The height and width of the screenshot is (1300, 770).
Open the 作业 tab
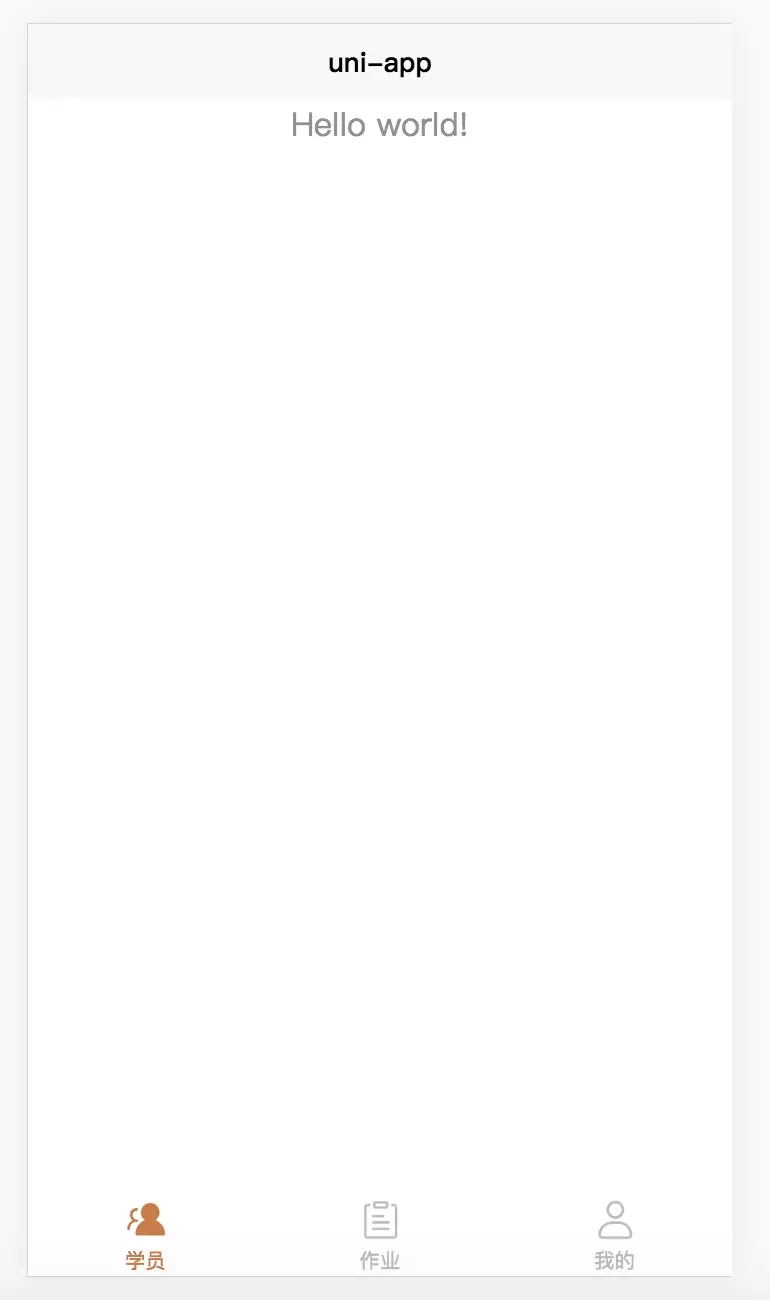pos(380,1236)
